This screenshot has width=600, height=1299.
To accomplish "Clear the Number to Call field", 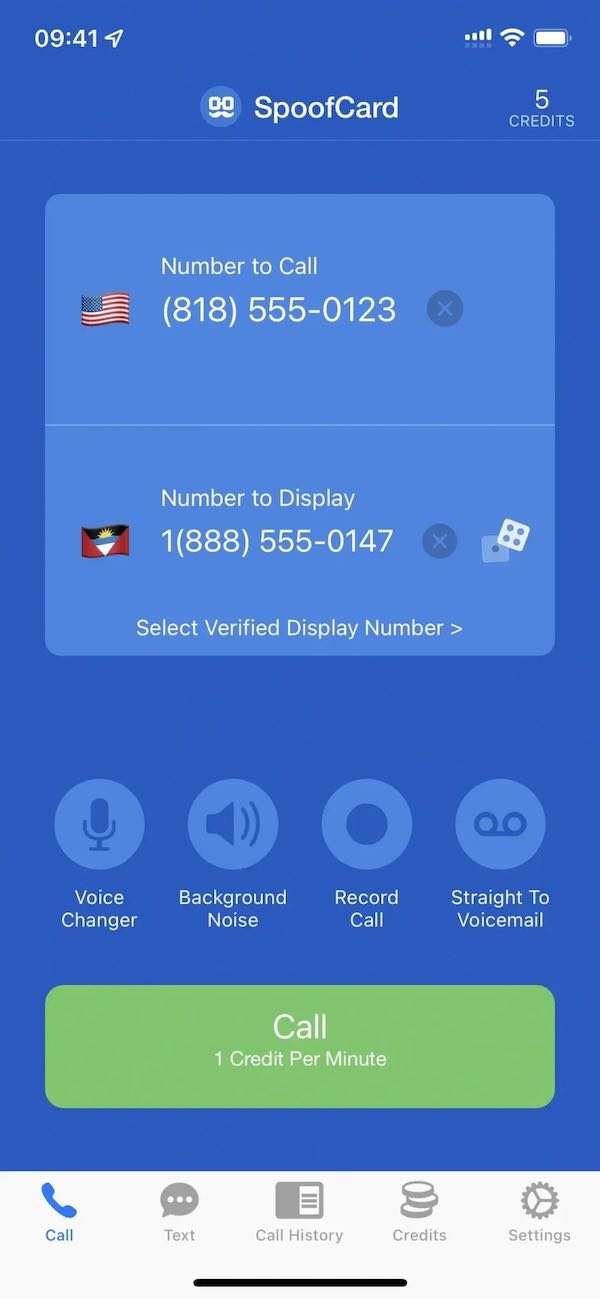I will point(445,309).
